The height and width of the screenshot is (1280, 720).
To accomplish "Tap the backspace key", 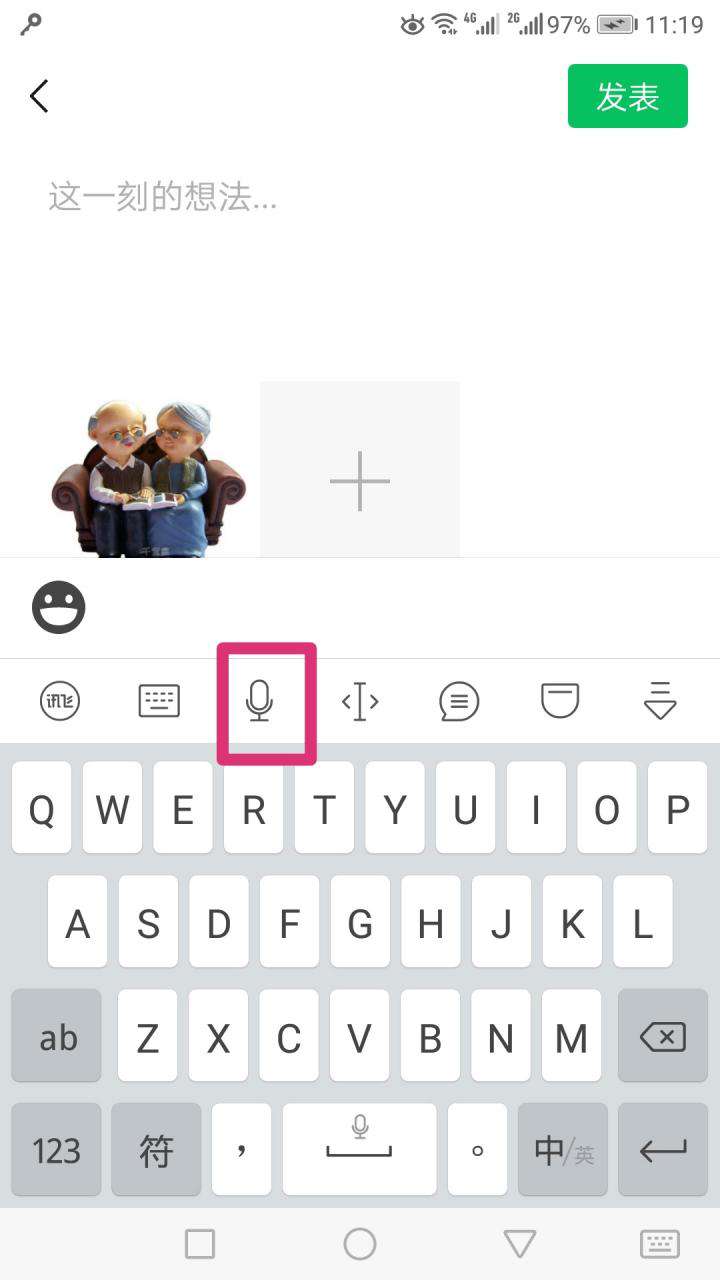I will 662,1037.
